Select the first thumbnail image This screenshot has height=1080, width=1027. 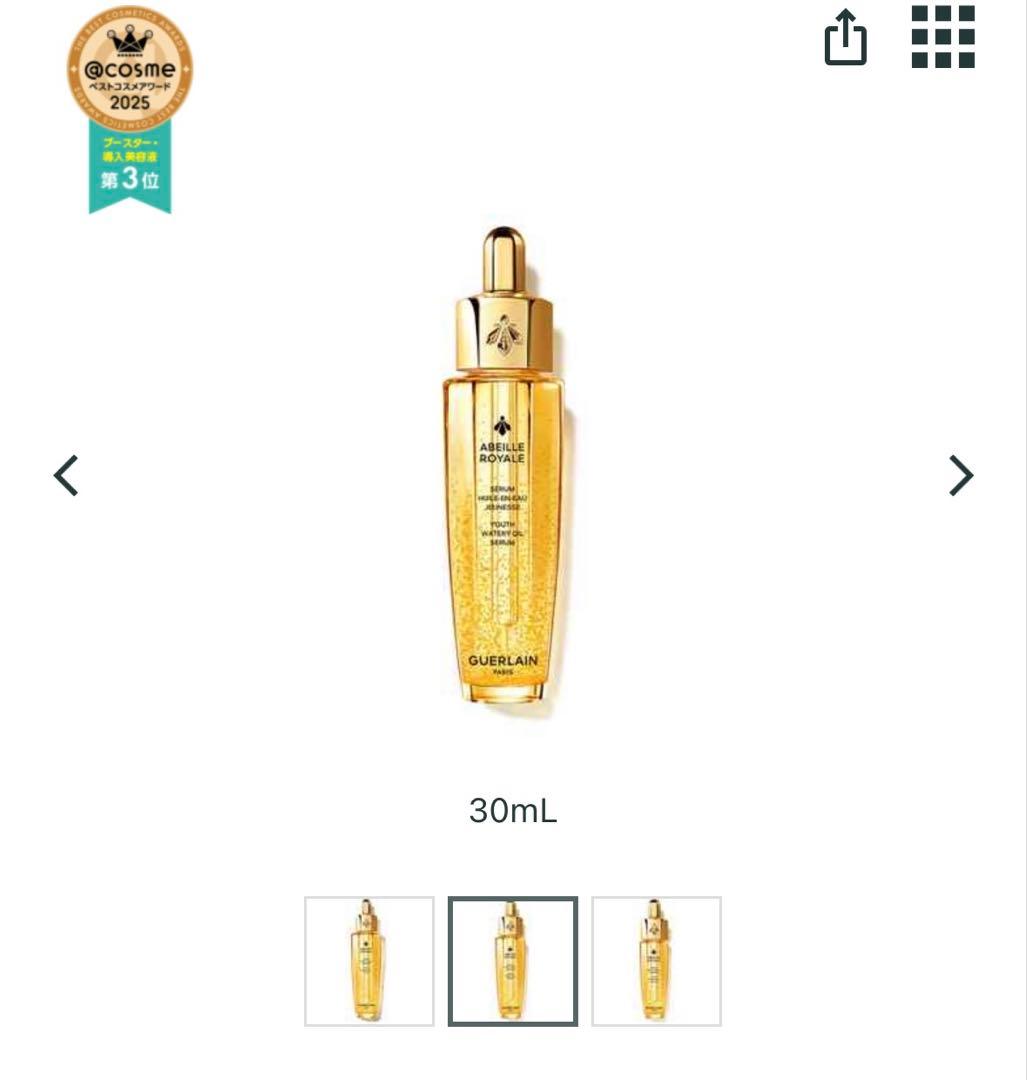(369, 961)
